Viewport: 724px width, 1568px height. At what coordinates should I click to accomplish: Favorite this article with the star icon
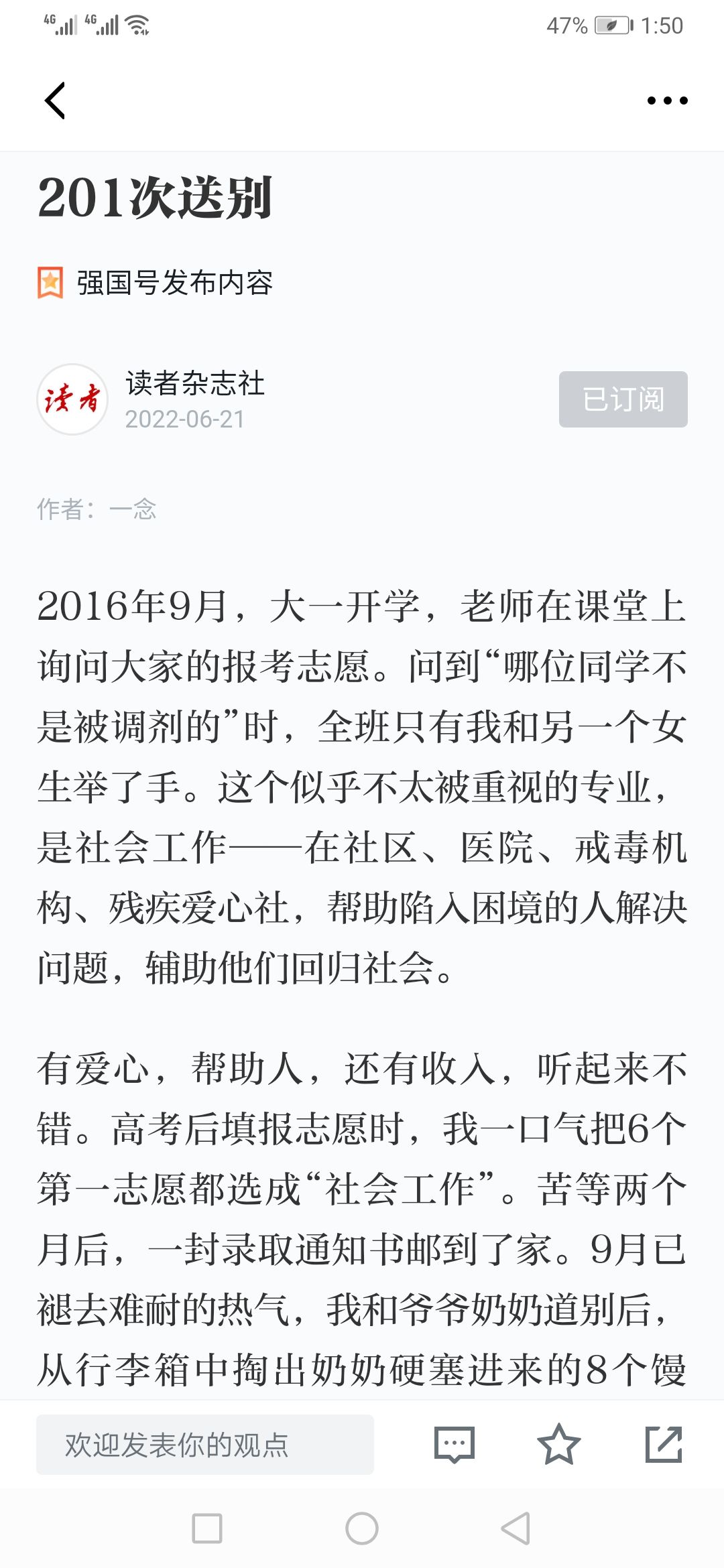tap(558, 1445)
